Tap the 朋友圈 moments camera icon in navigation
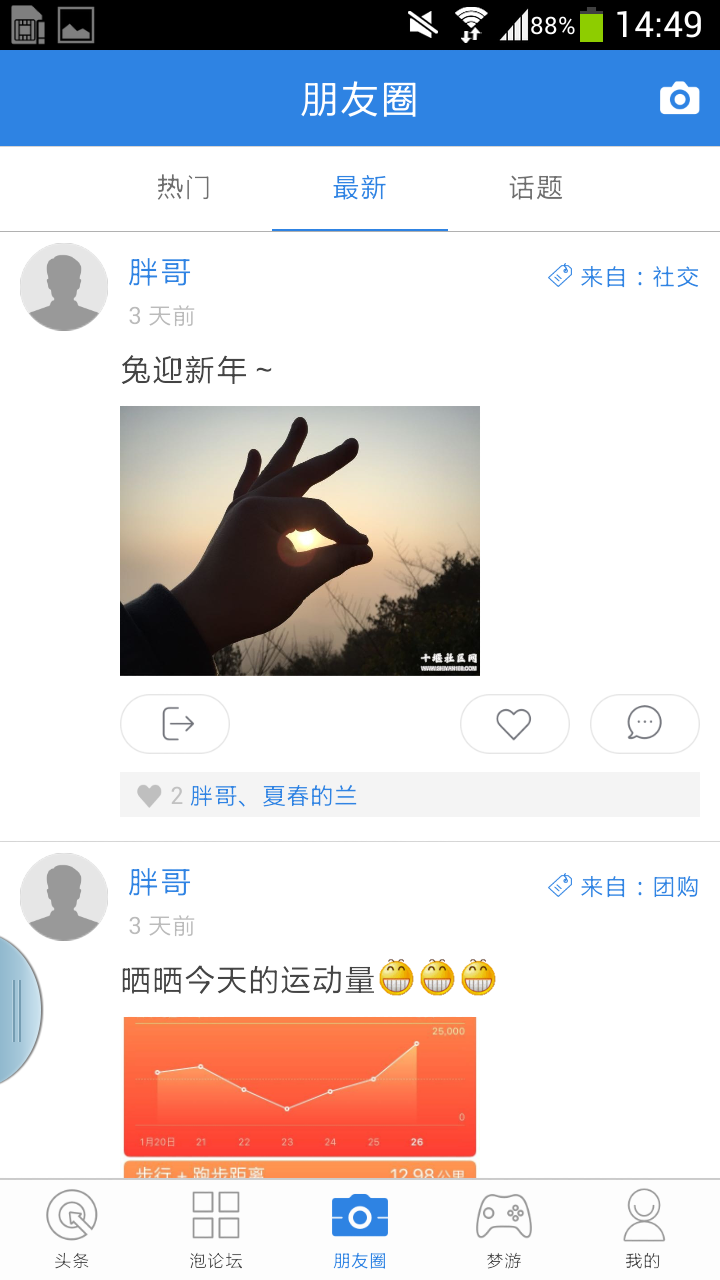720x1280 pixels. click(x=359, y=1215)
